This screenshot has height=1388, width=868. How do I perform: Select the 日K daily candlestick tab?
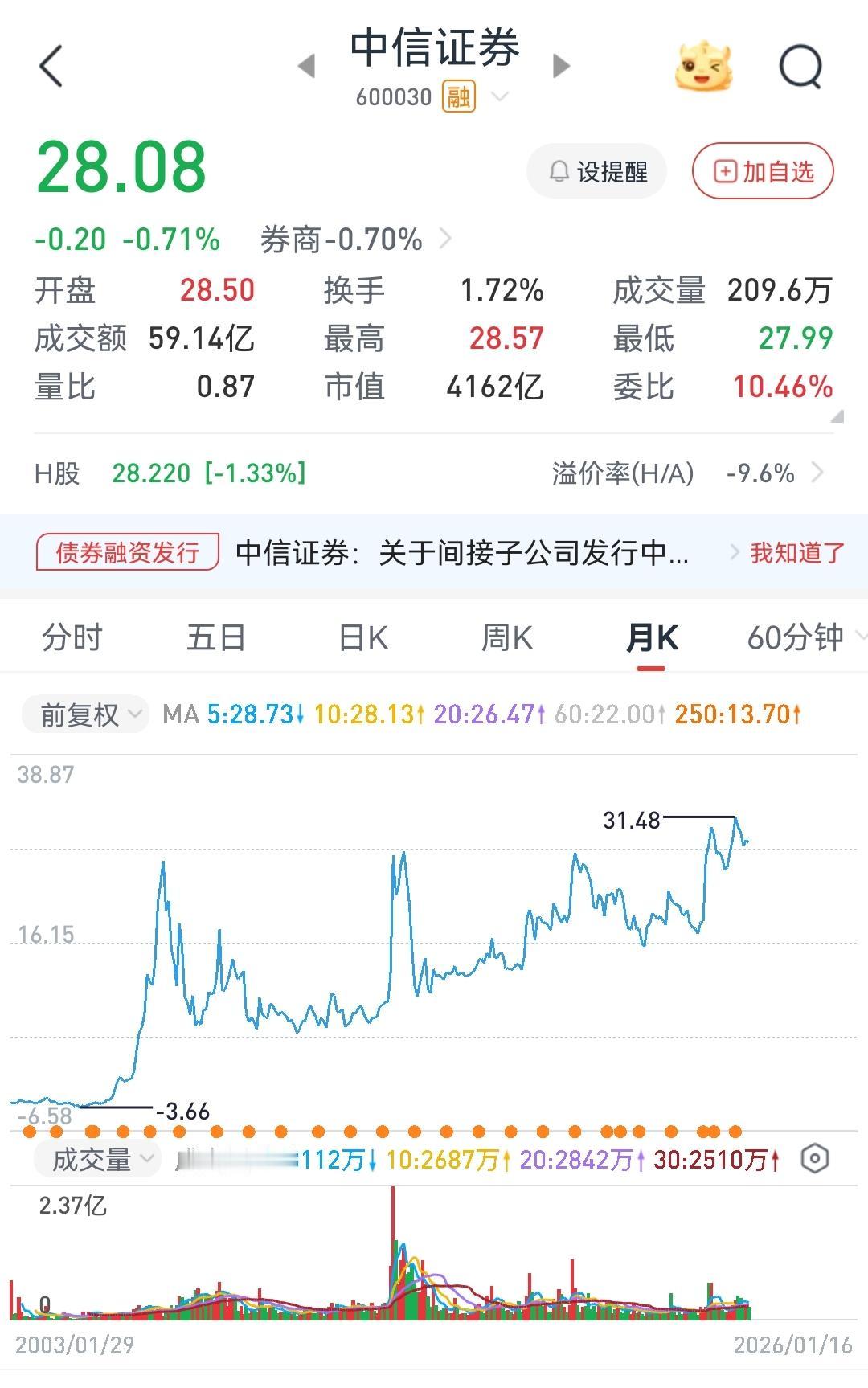tap(363, 637)
